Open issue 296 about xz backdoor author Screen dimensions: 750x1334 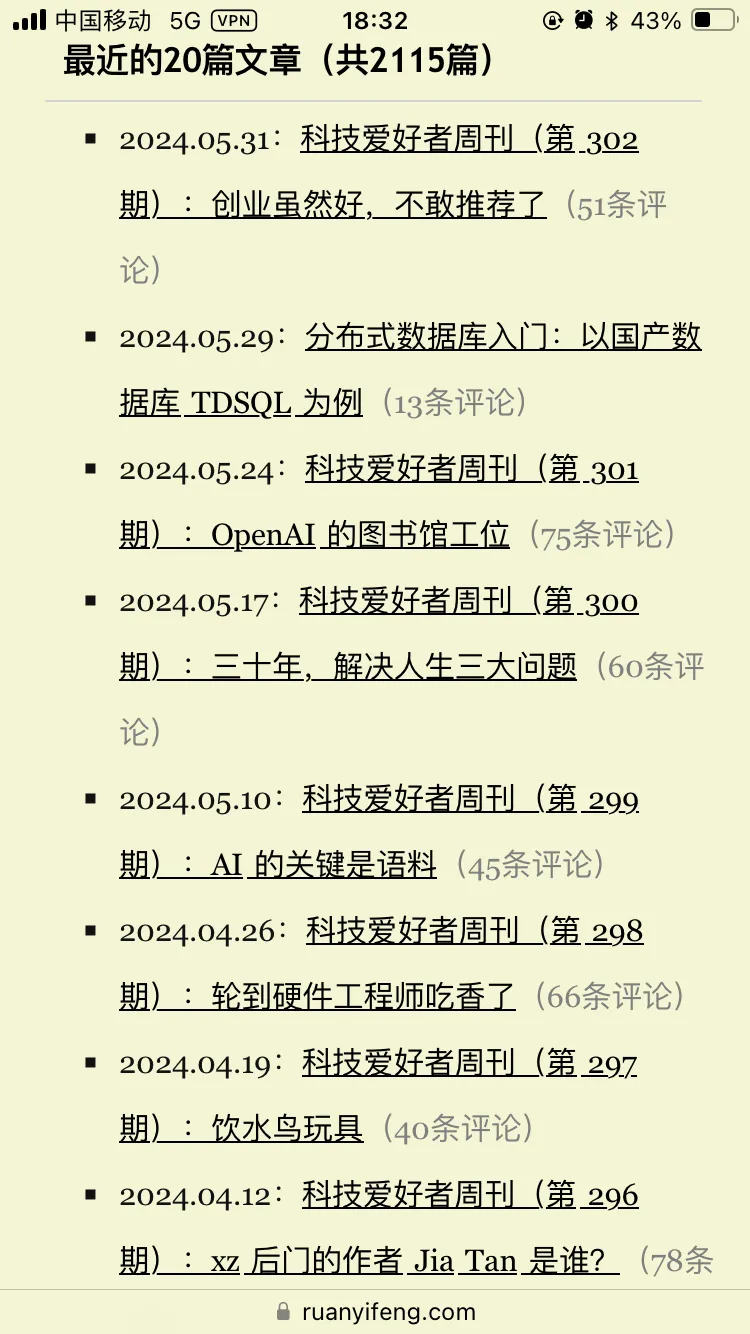[469, 1196]
